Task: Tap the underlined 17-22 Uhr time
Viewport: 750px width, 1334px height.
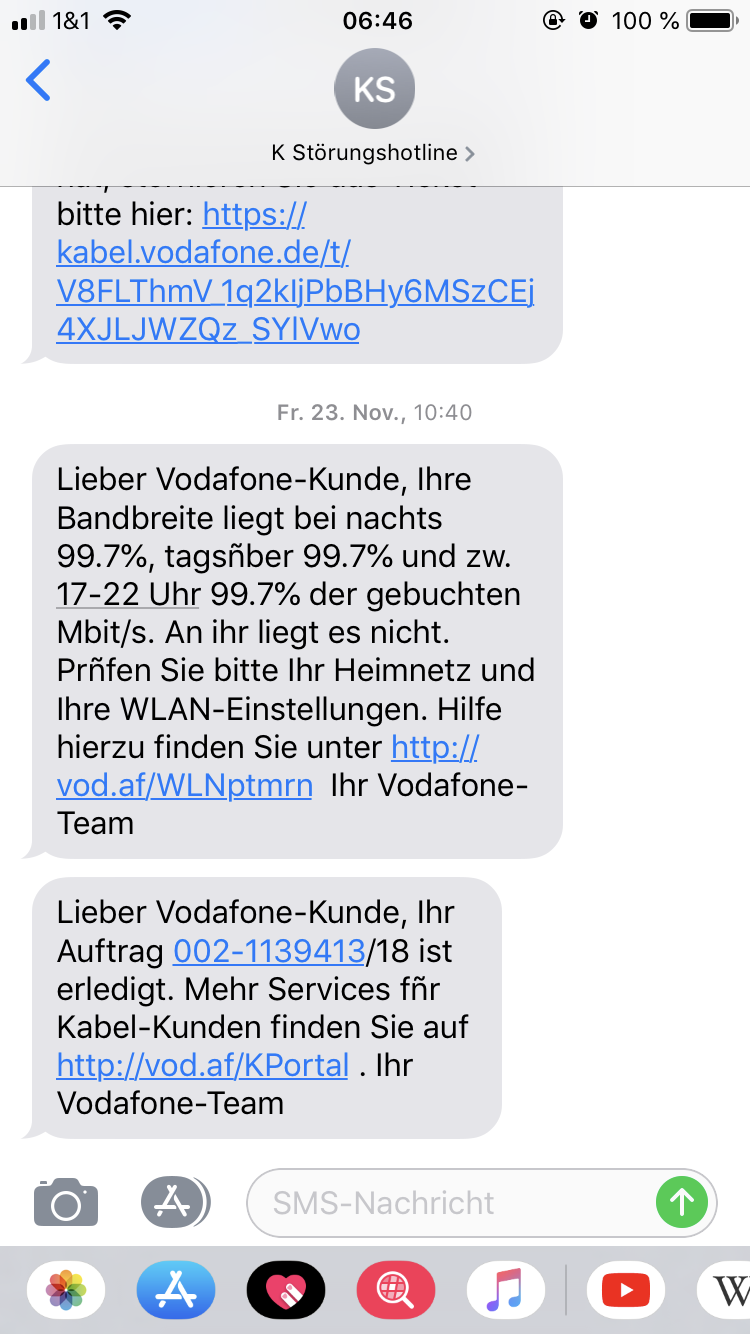Action: point(128,594)
